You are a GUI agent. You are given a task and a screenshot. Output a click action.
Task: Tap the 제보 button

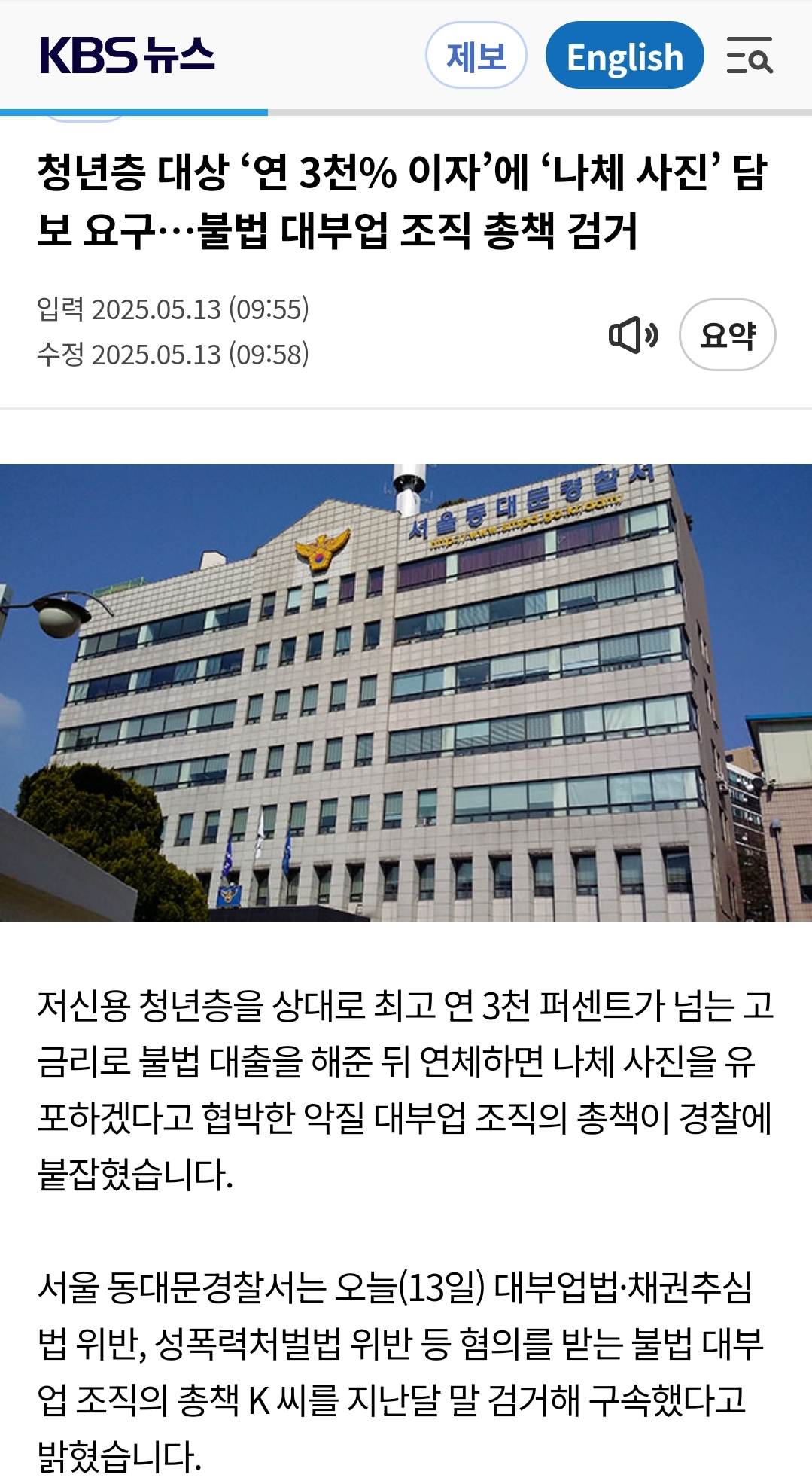click(476, 56)
